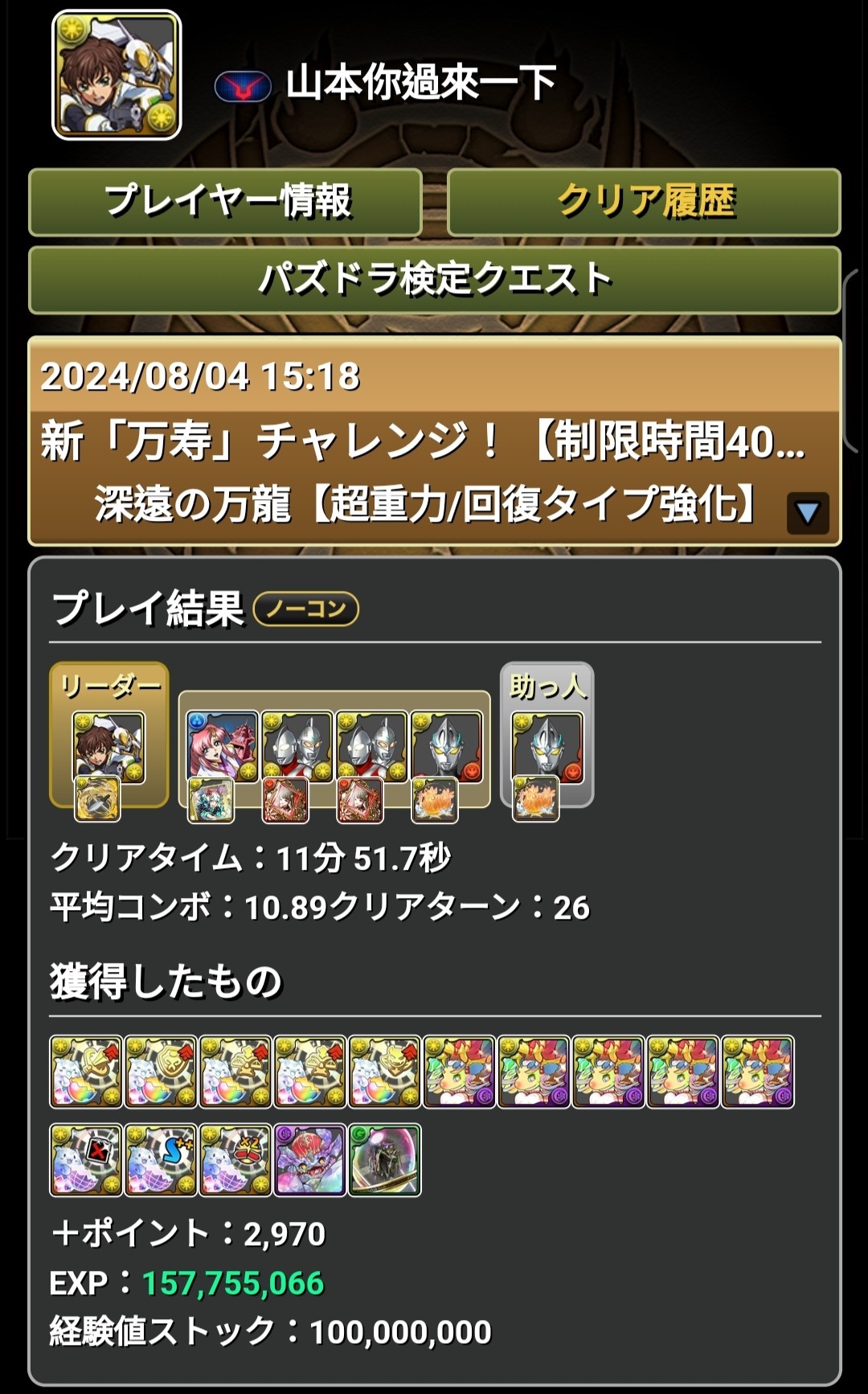Image resolution: width=868 pixels, height=1394 pixels.
Task: Tap the player avatar monster icon
Action: tap(117, 75)
